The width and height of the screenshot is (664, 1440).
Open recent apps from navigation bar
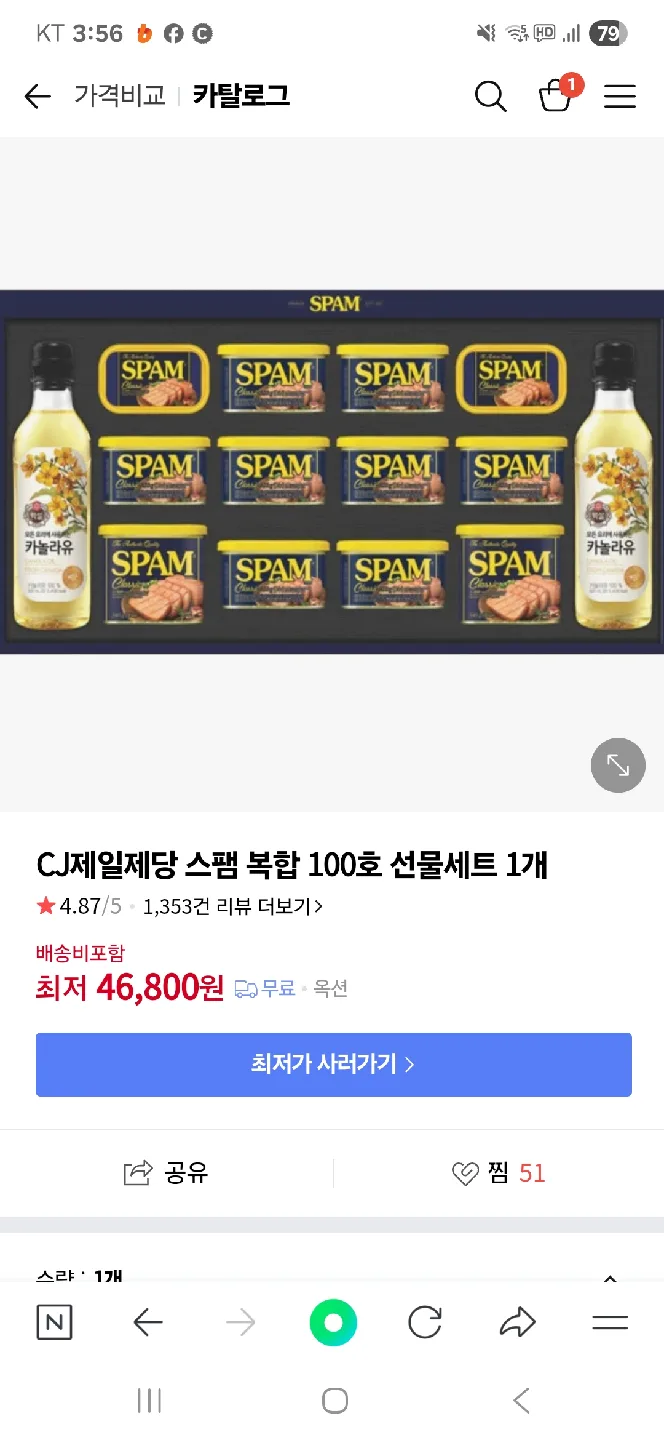click(149, 1401)
